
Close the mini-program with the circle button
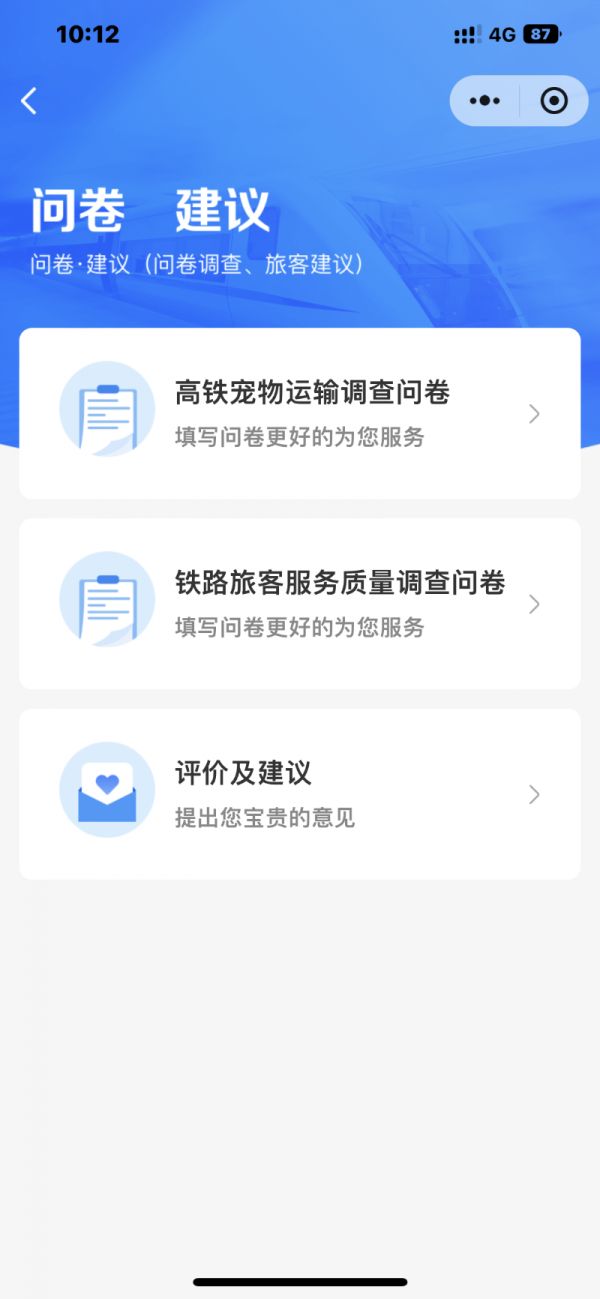point(553,101)
